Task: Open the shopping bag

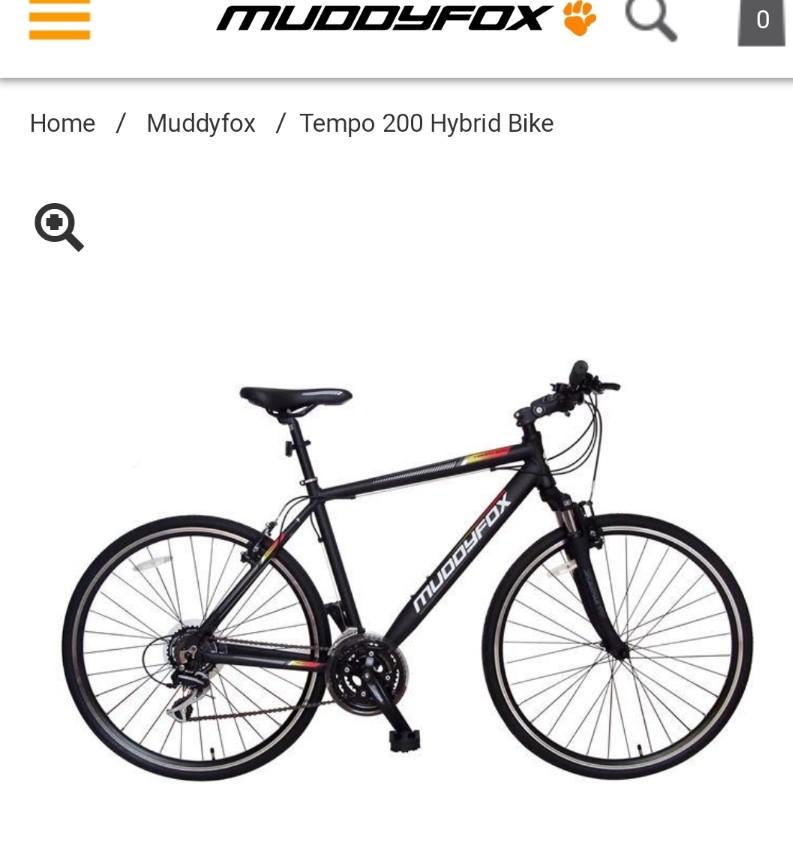Action: pyautogui.click(x=761, y=21)
